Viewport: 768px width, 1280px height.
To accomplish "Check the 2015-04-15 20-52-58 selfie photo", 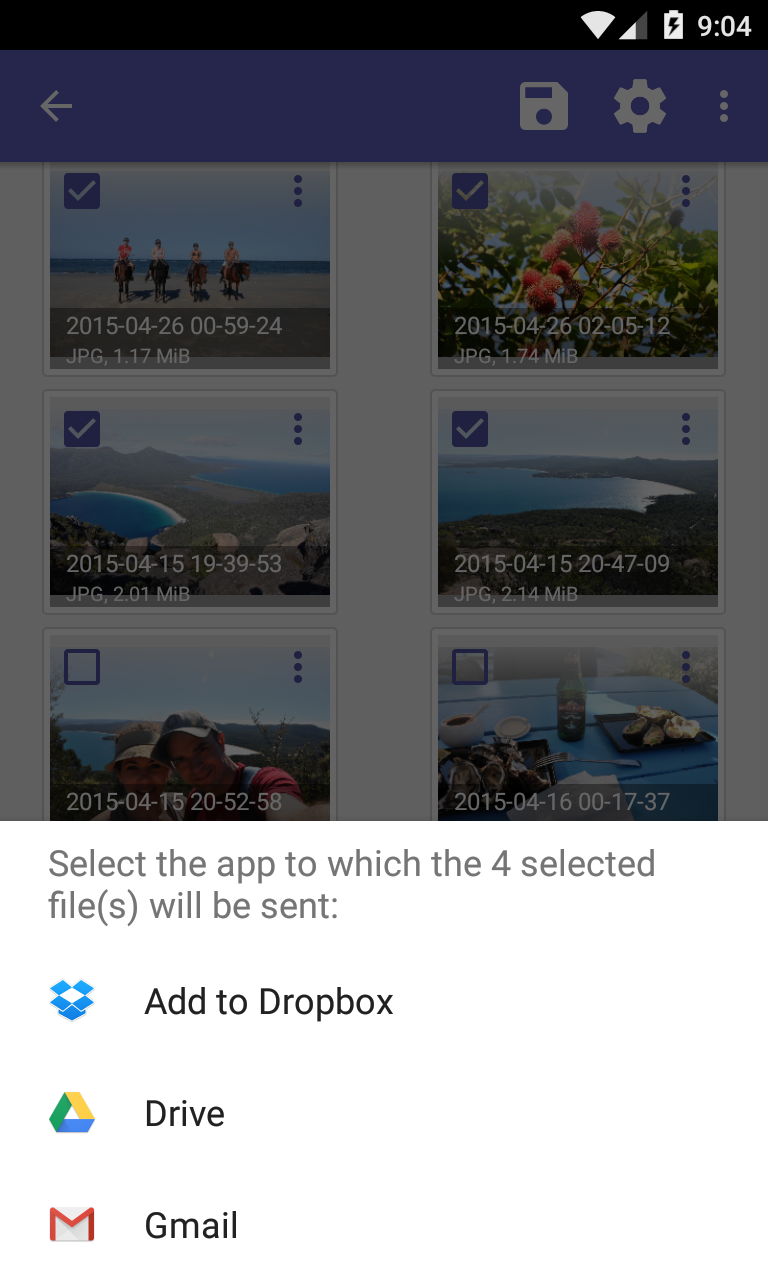I will [x=81, y=666].
